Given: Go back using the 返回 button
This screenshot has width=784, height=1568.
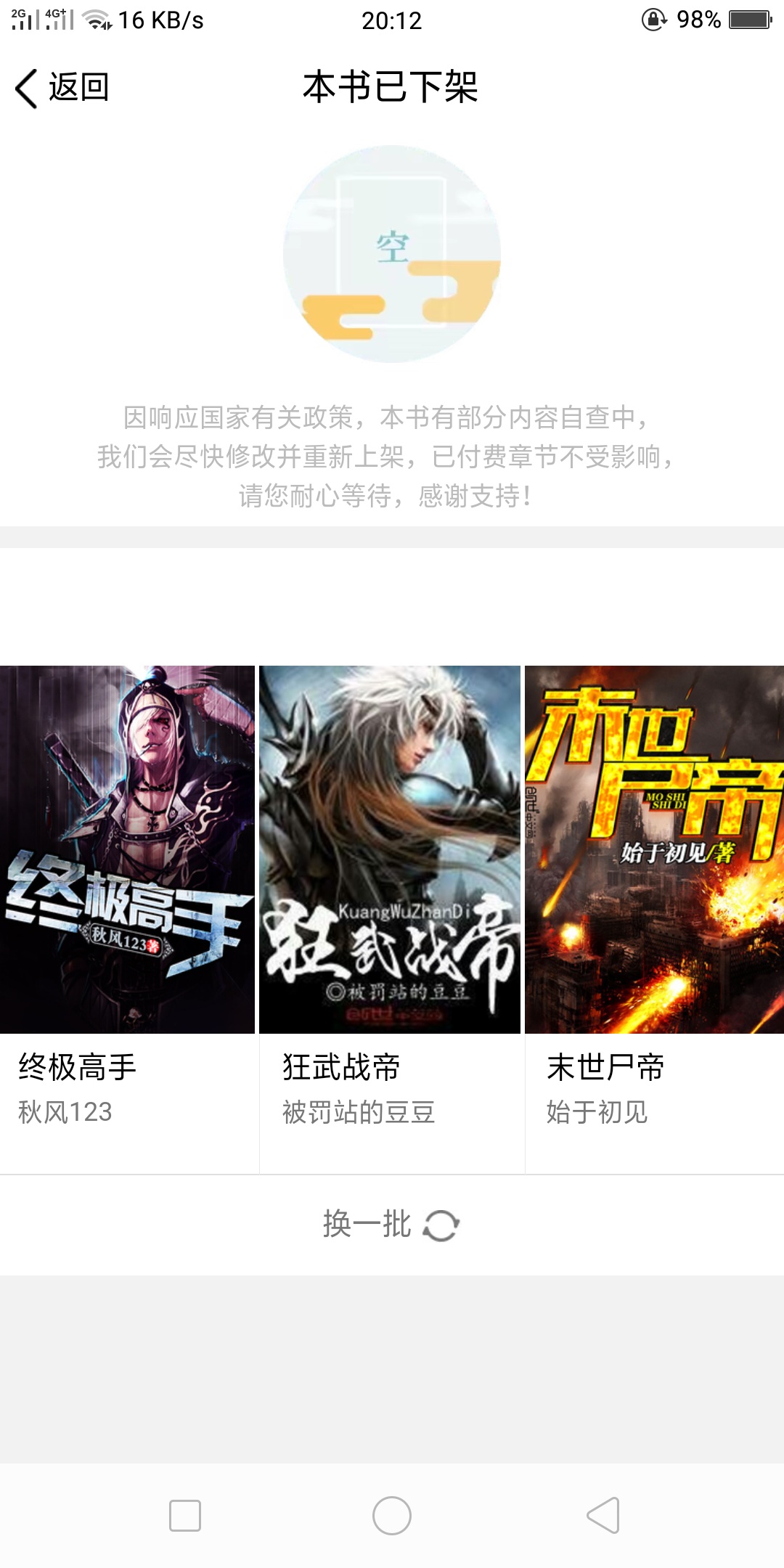Looking at the screenshot, I should (62, 89).
